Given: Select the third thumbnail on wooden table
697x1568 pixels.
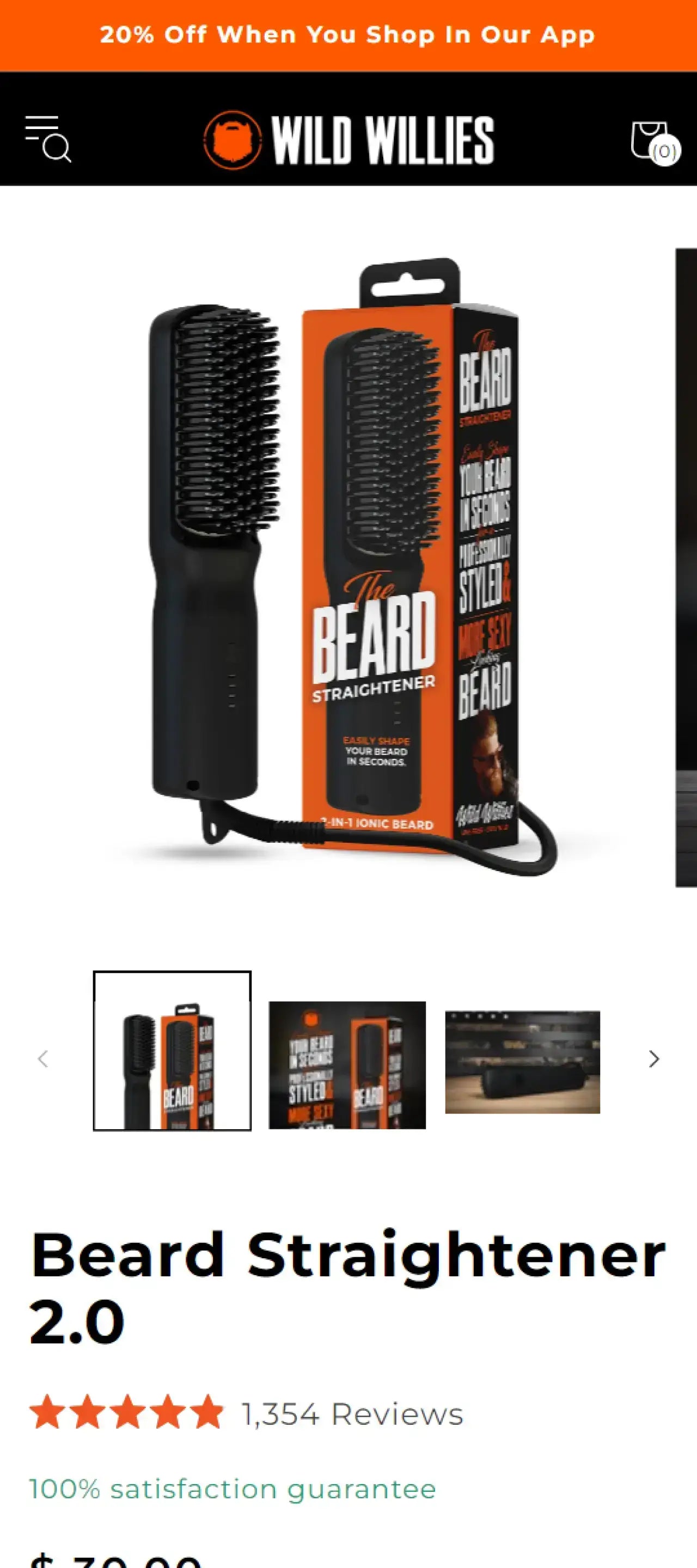Looking at the screenshot, I should [522, 1062].
